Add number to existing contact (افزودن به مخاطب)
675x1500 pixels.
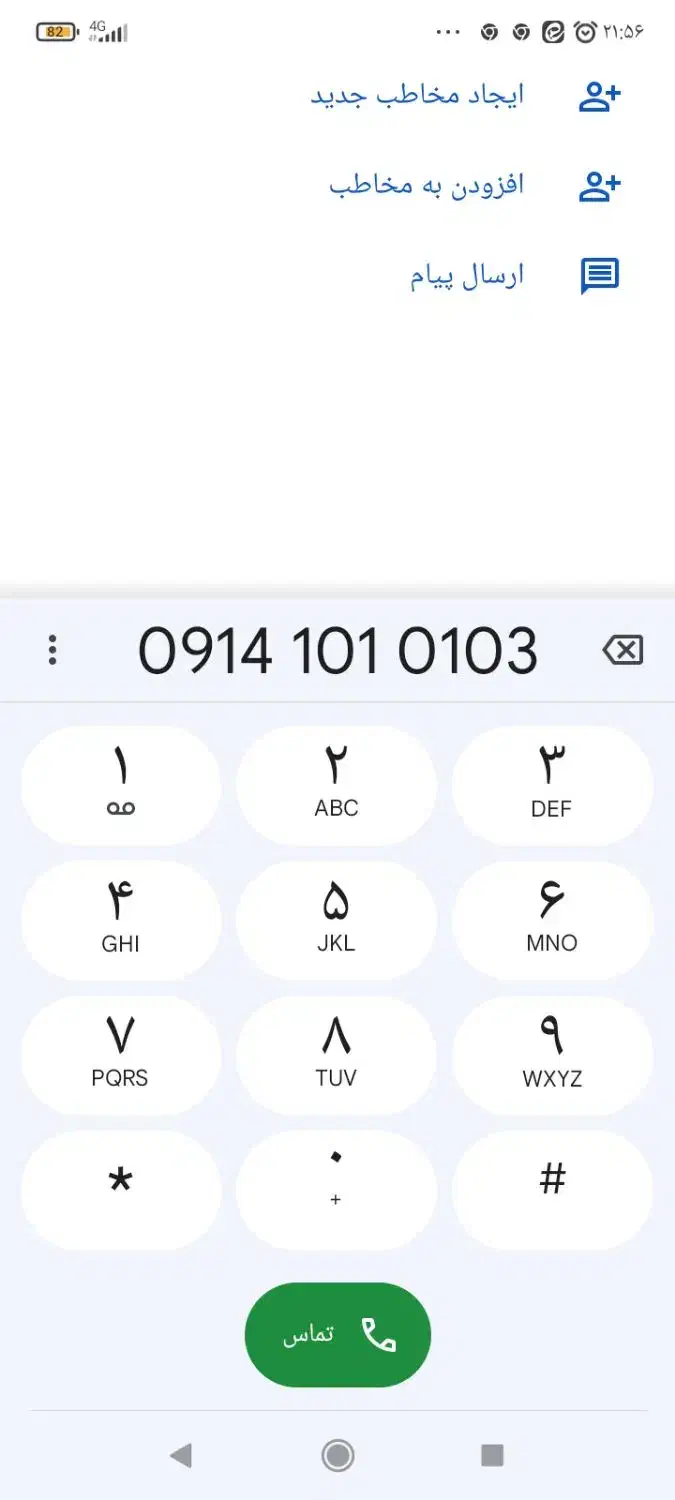pyautogui.click(x=475, y=186)
